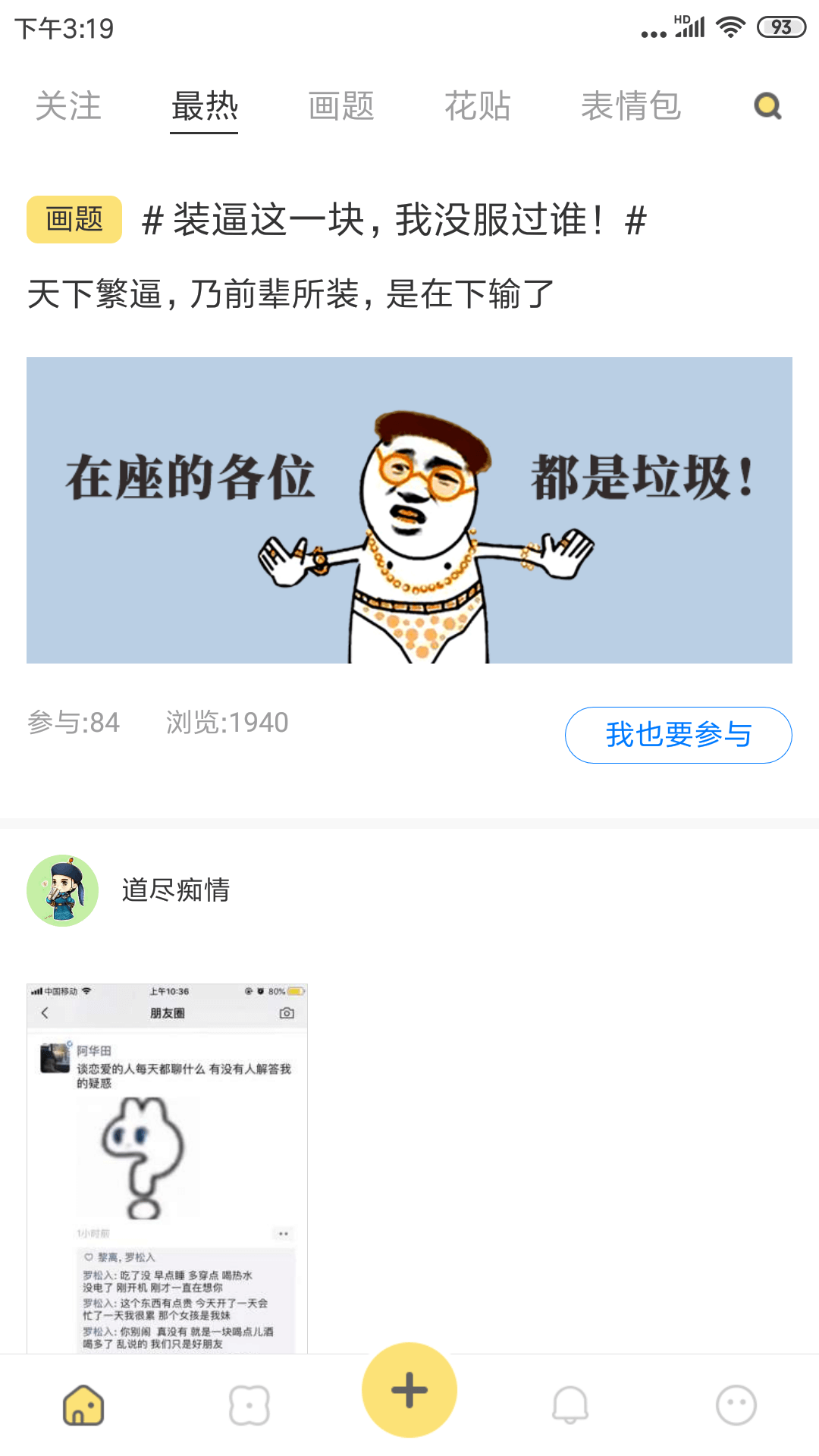
Task: Open the #装逼这一块,我没服过谁!# topic
Action: tap(394, 220)
